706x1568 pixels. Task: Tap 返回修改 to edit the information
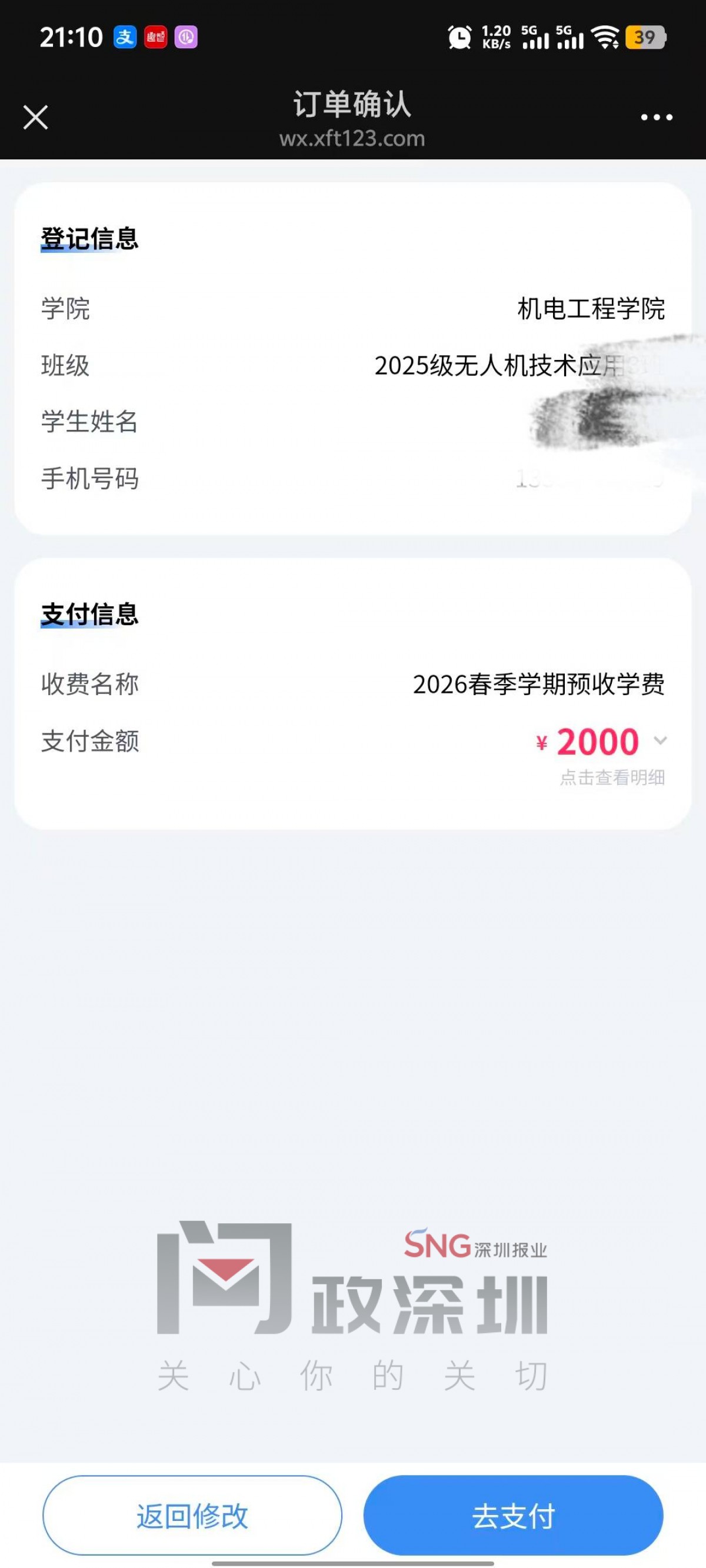click(x=192, y=1515)
